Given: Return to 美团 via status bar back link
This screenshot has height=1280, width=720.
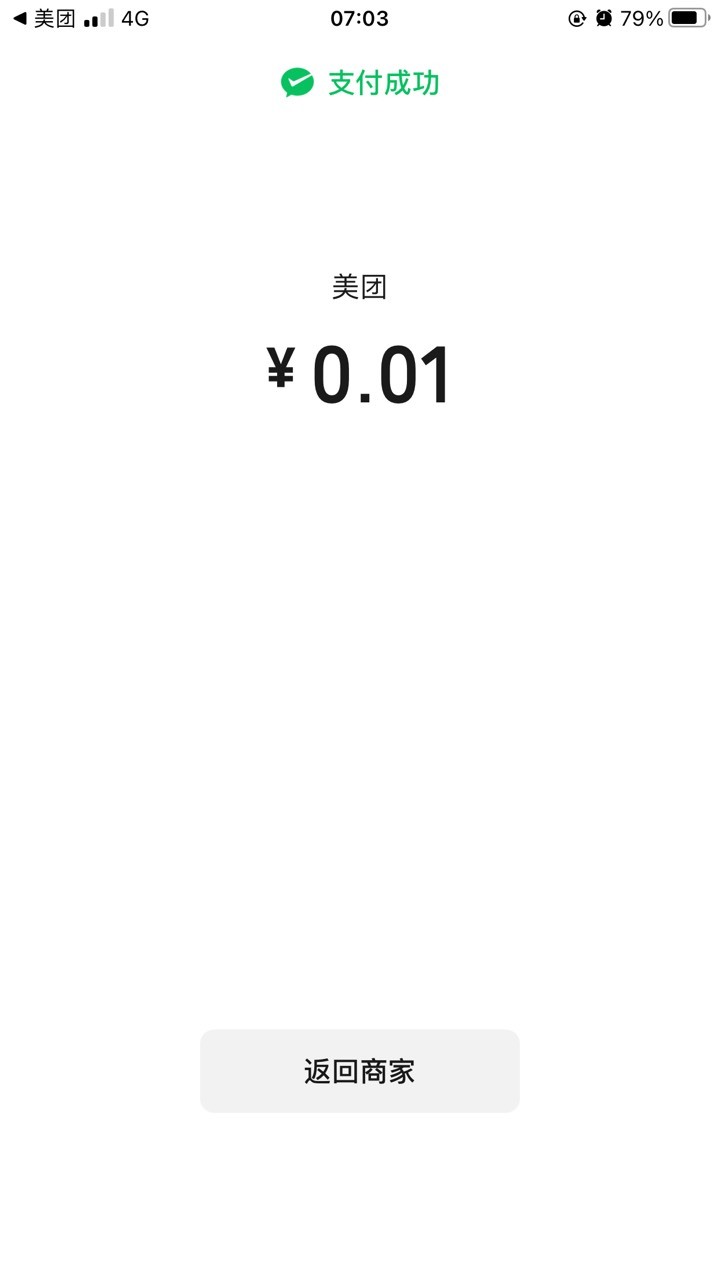Looking at the screenshot, I should click(x=44, y=18).
